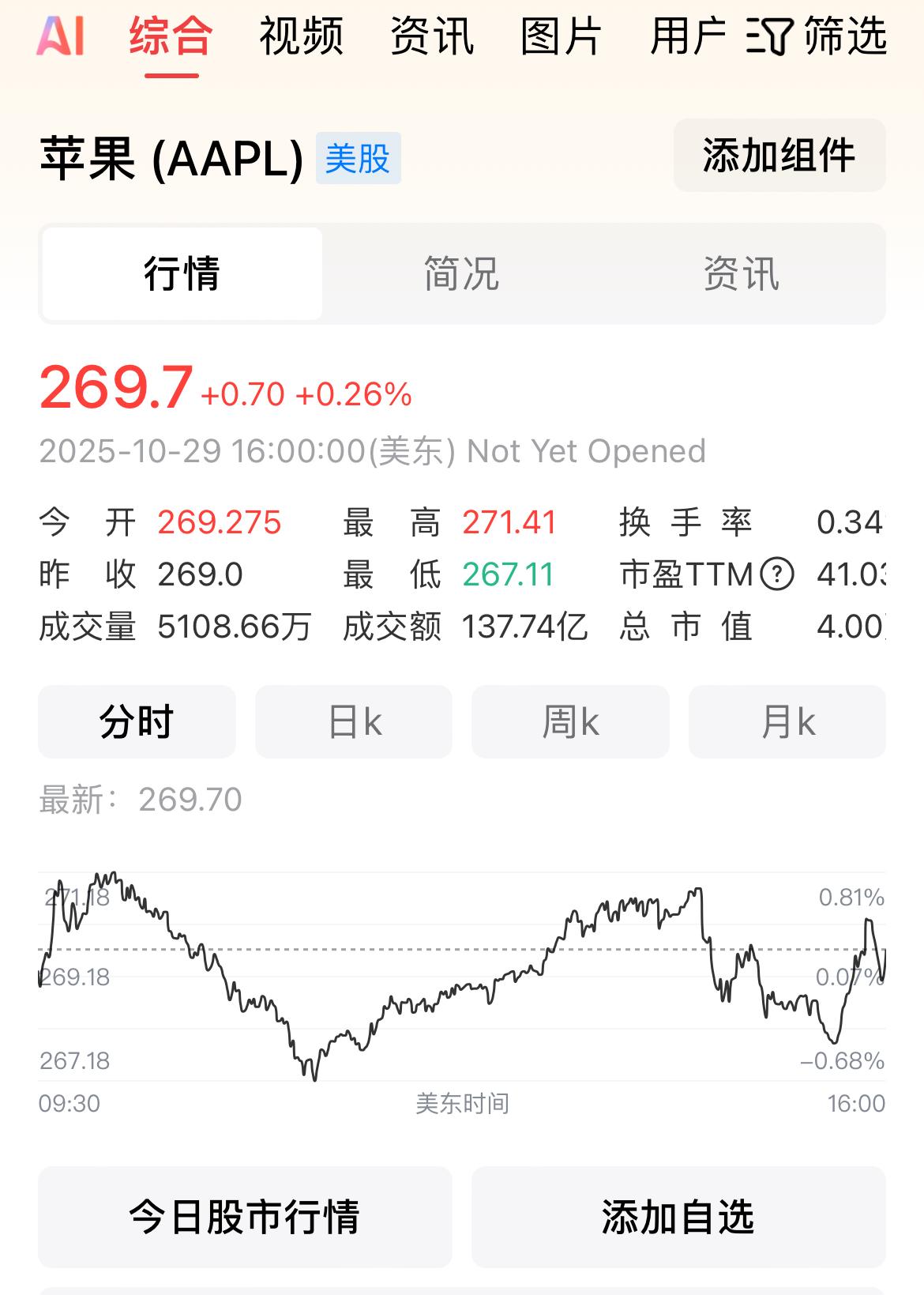Viewport: 924px width, 1295px height.
Task: Switch chart to 月k
Action: [787, 722]
